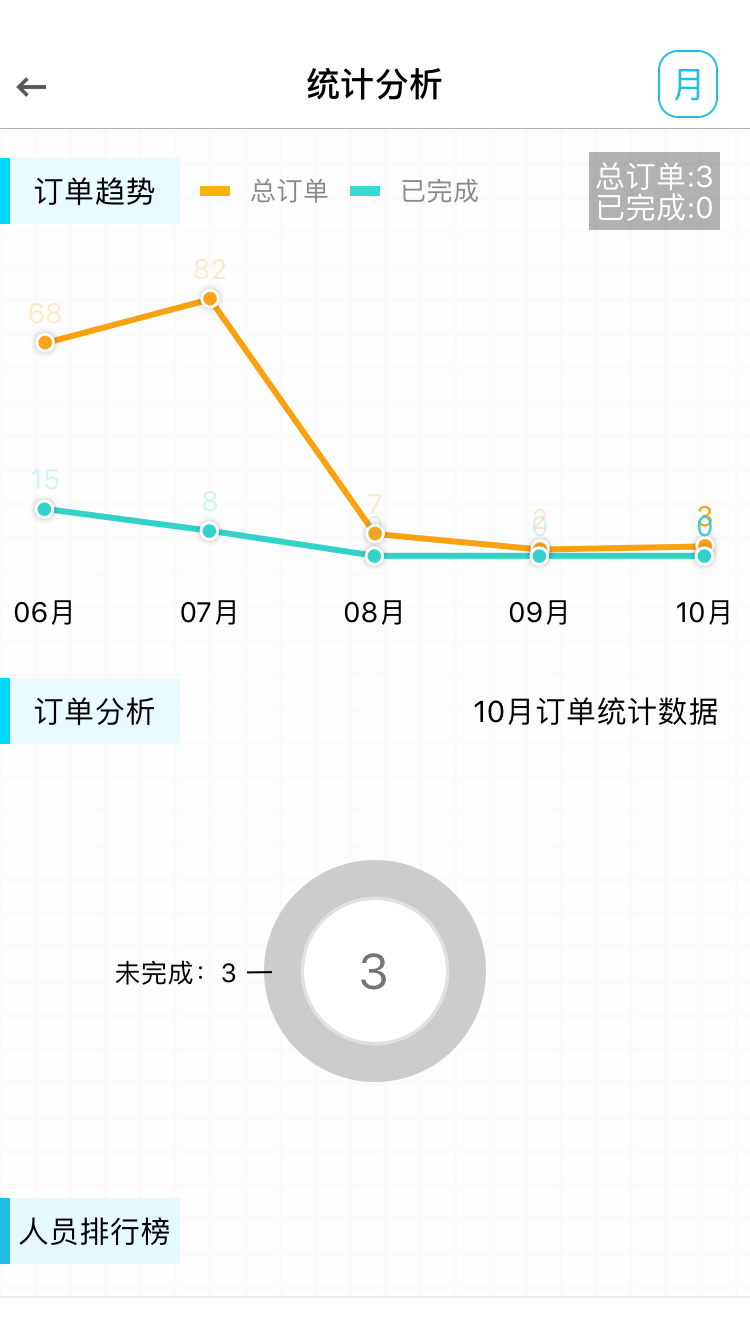This screenshot has width=750, height=1334.
Task: Select the 09月 axis label
Action: [540, 612]
